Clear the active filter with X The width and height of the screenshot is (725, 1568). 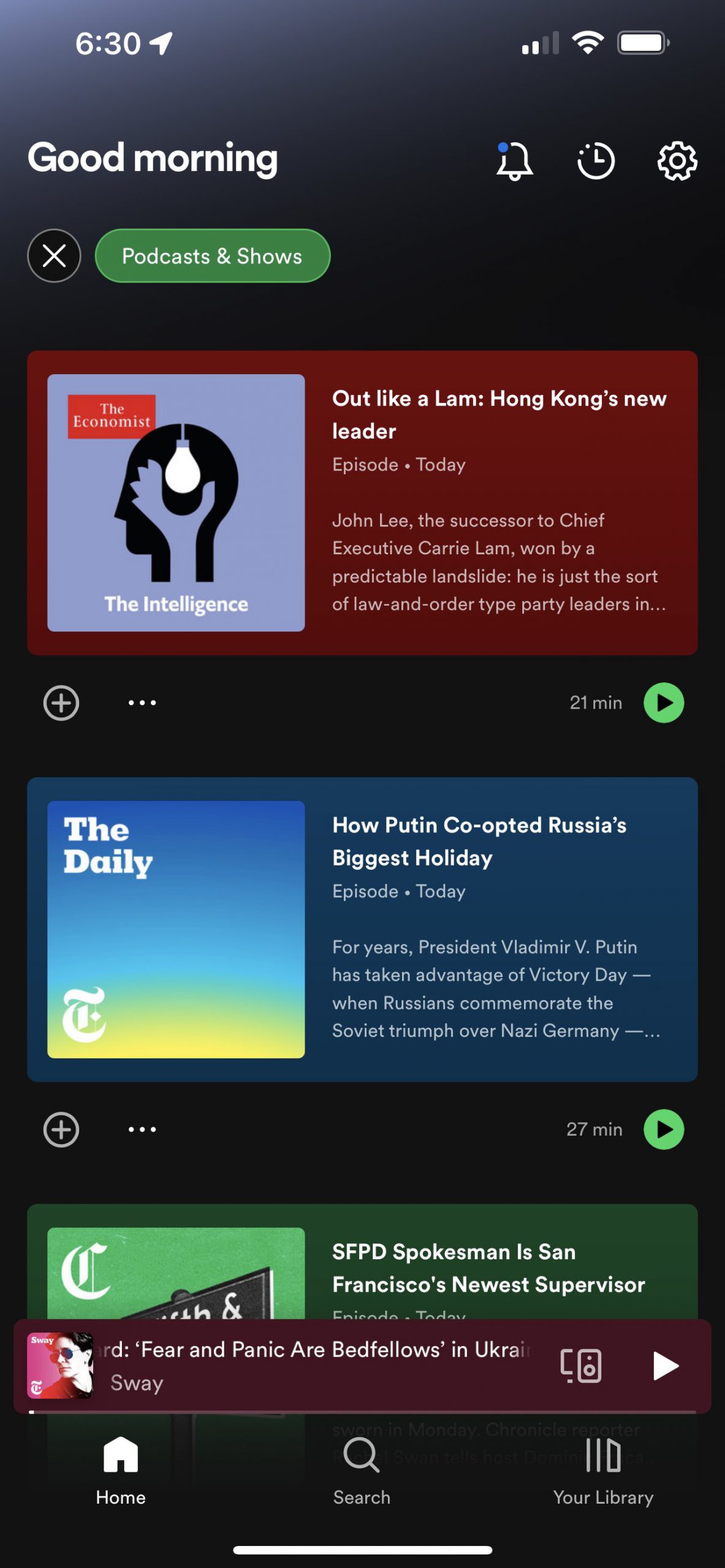[x=54, y=255]
